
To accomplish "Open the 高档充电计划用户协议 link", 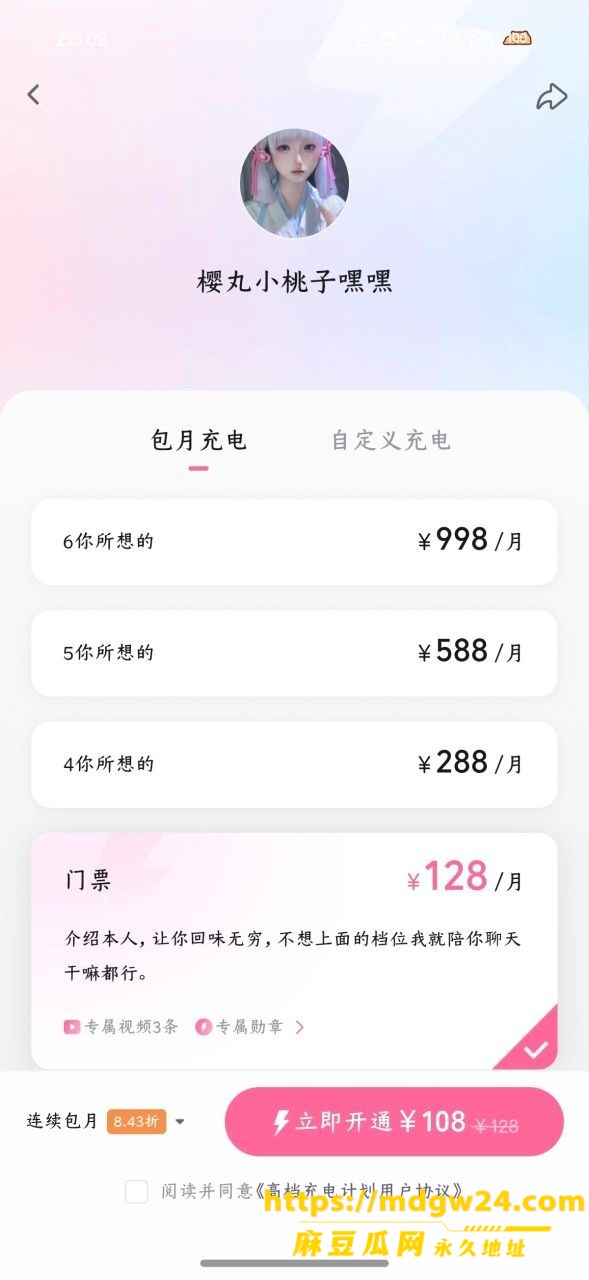I will pos(361,1191).
